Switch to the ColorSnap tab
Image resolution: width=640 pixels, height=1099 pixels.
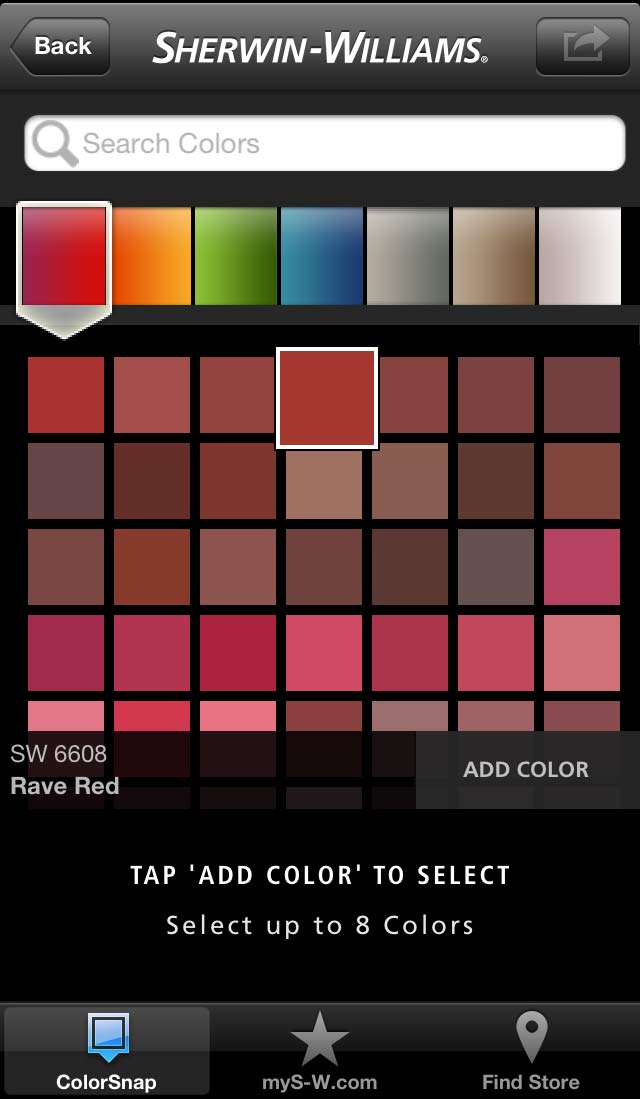click(x=106, y=1051)
